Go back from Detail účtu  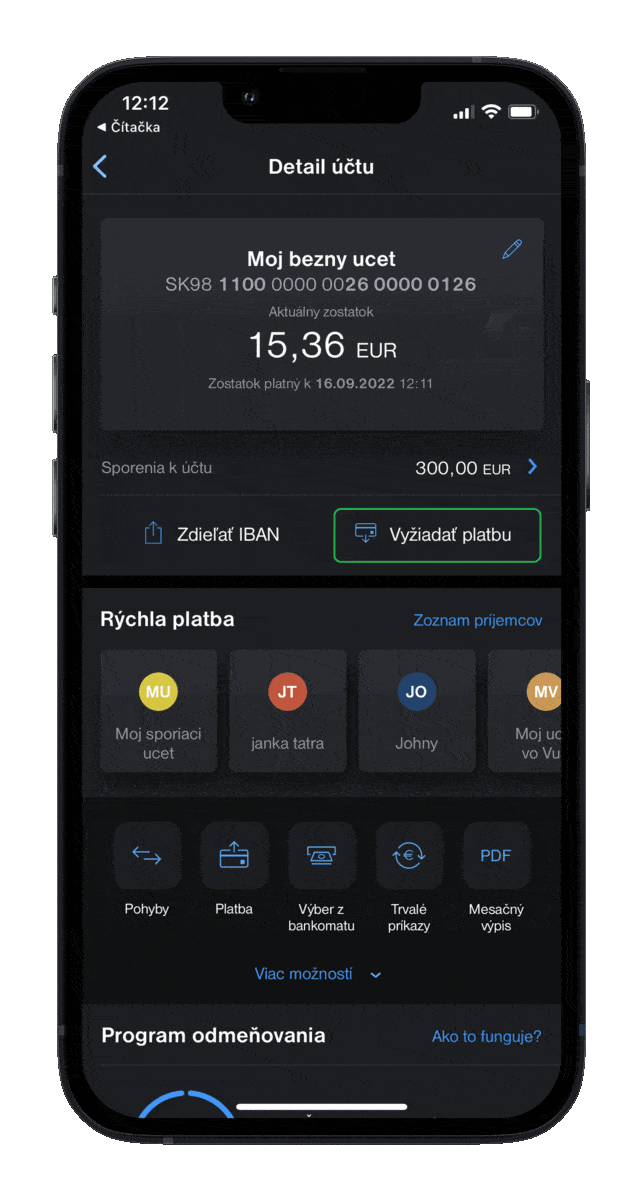pos(100,167)
